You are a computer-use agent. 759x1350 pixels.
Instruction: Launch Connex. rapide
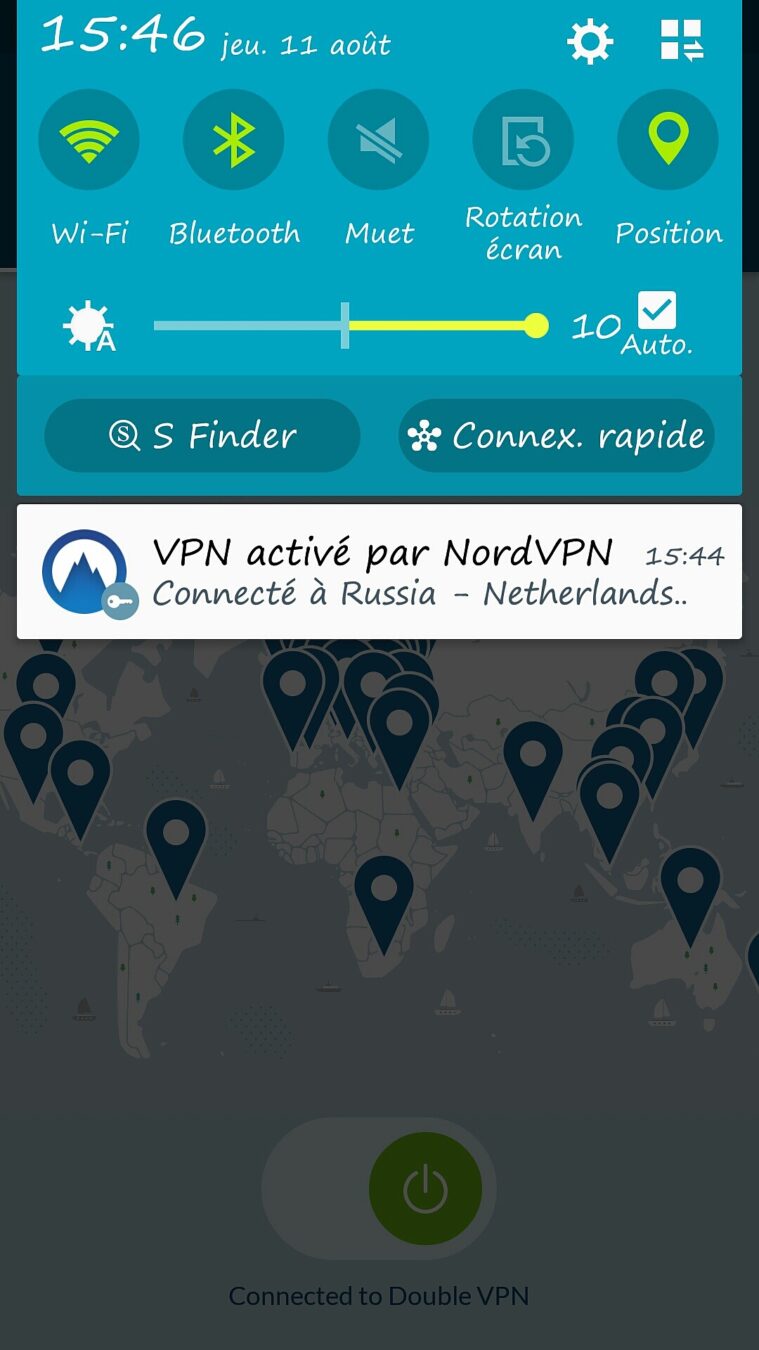(x=556, y=436)
